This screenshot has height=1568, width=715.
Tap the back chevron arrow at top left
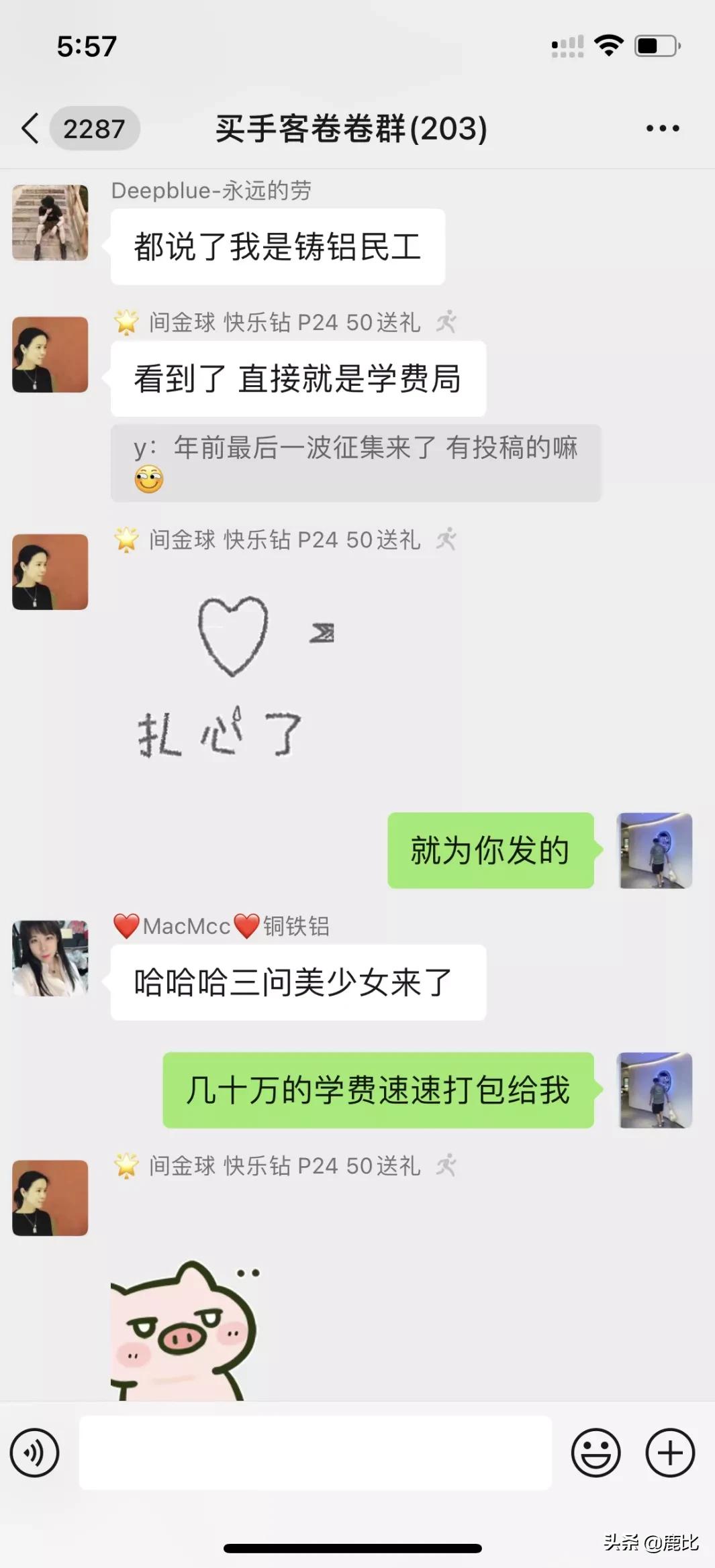tap(30, 128)
